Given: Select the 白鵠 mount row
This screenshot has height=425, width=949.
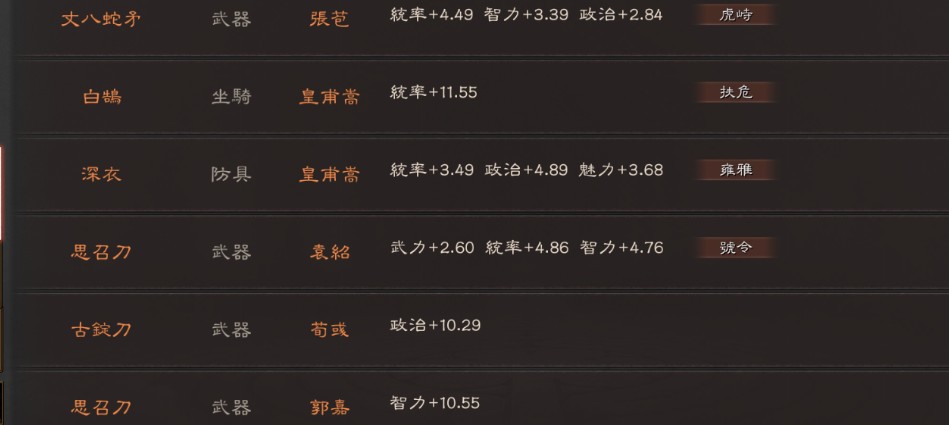Looking at the screenshot, I should [101, 96].
